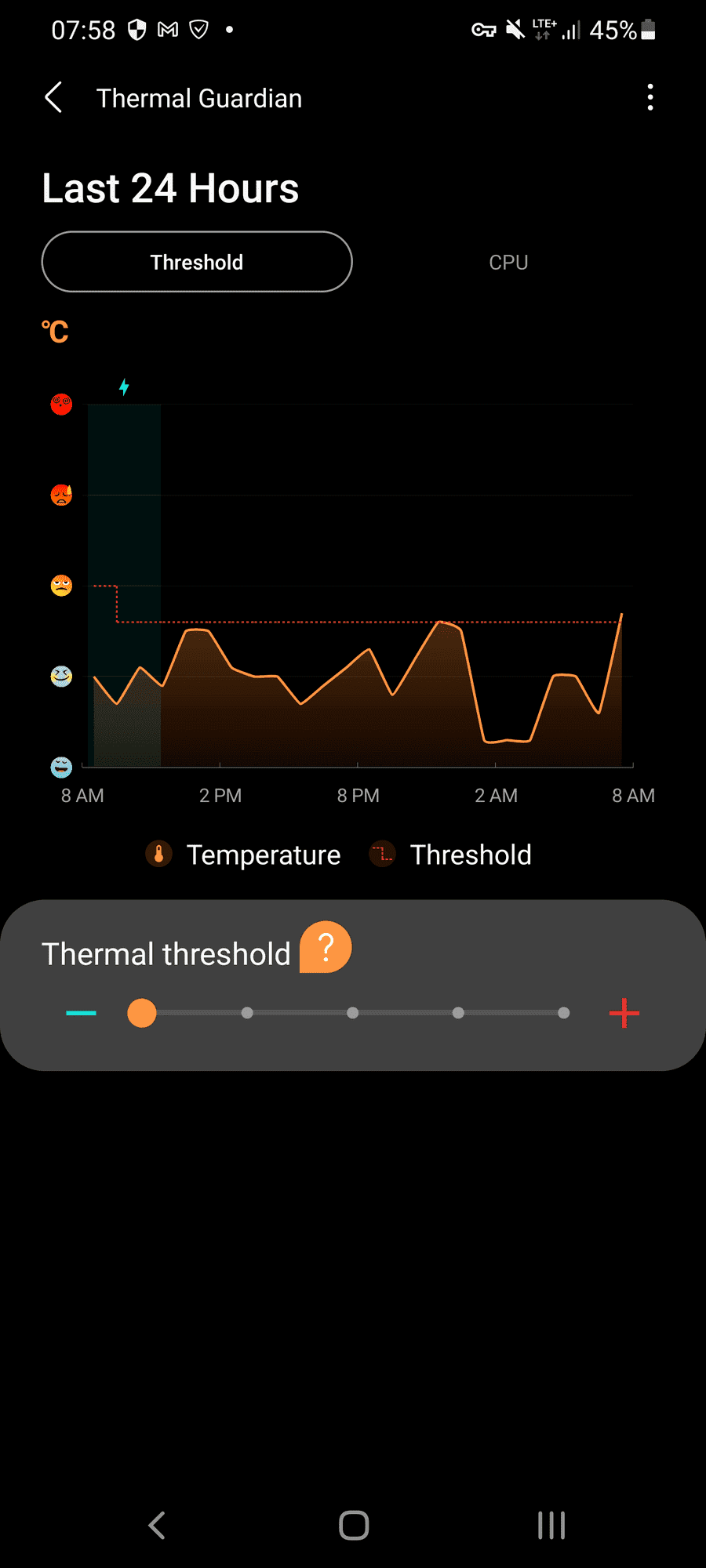Screen dimensions: 706x1568
Task: Raise thermal threshold with plus button
Action: pos(624,1013)
